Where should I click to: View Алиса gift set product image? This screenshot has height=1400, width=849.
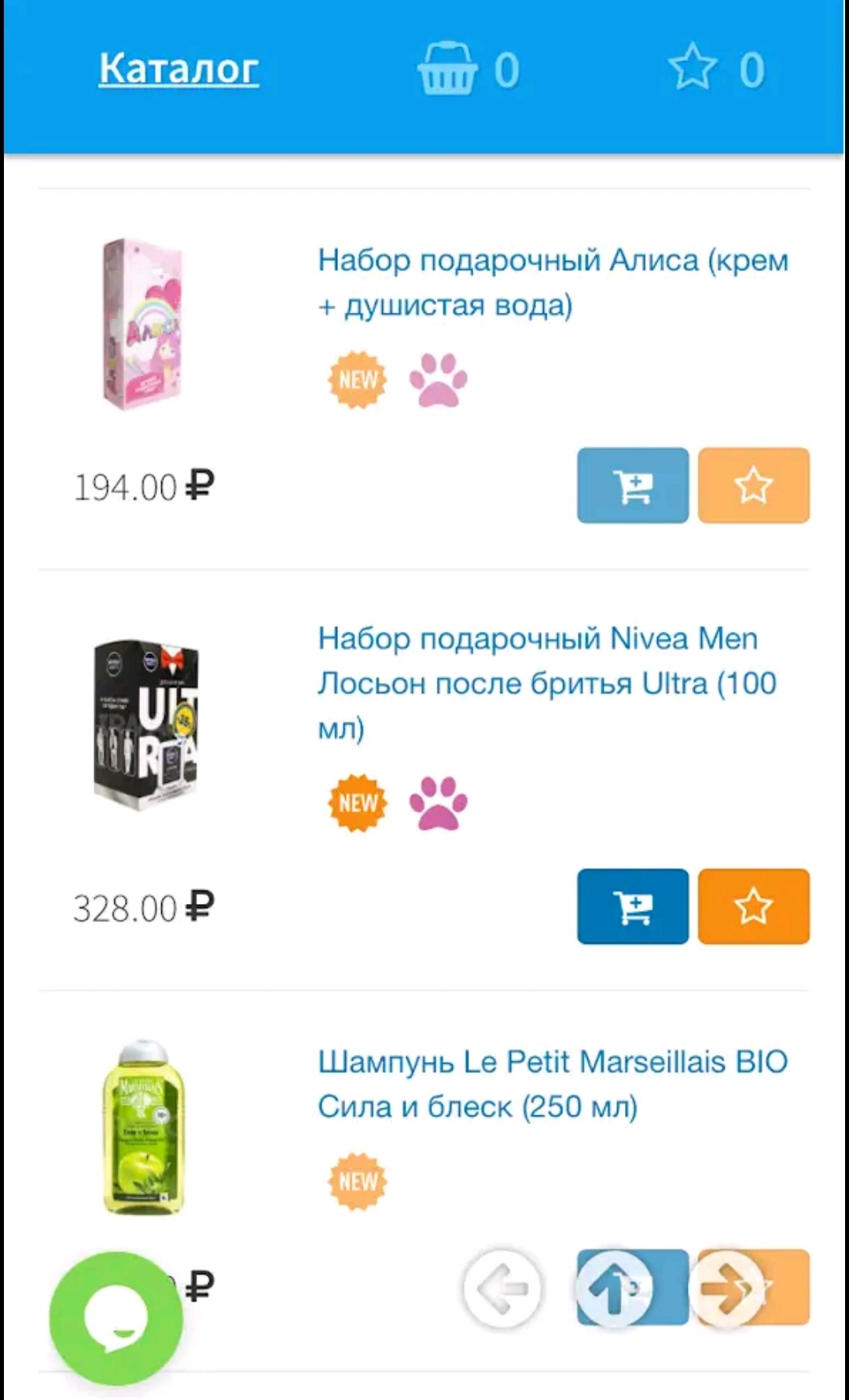point(142,325)
